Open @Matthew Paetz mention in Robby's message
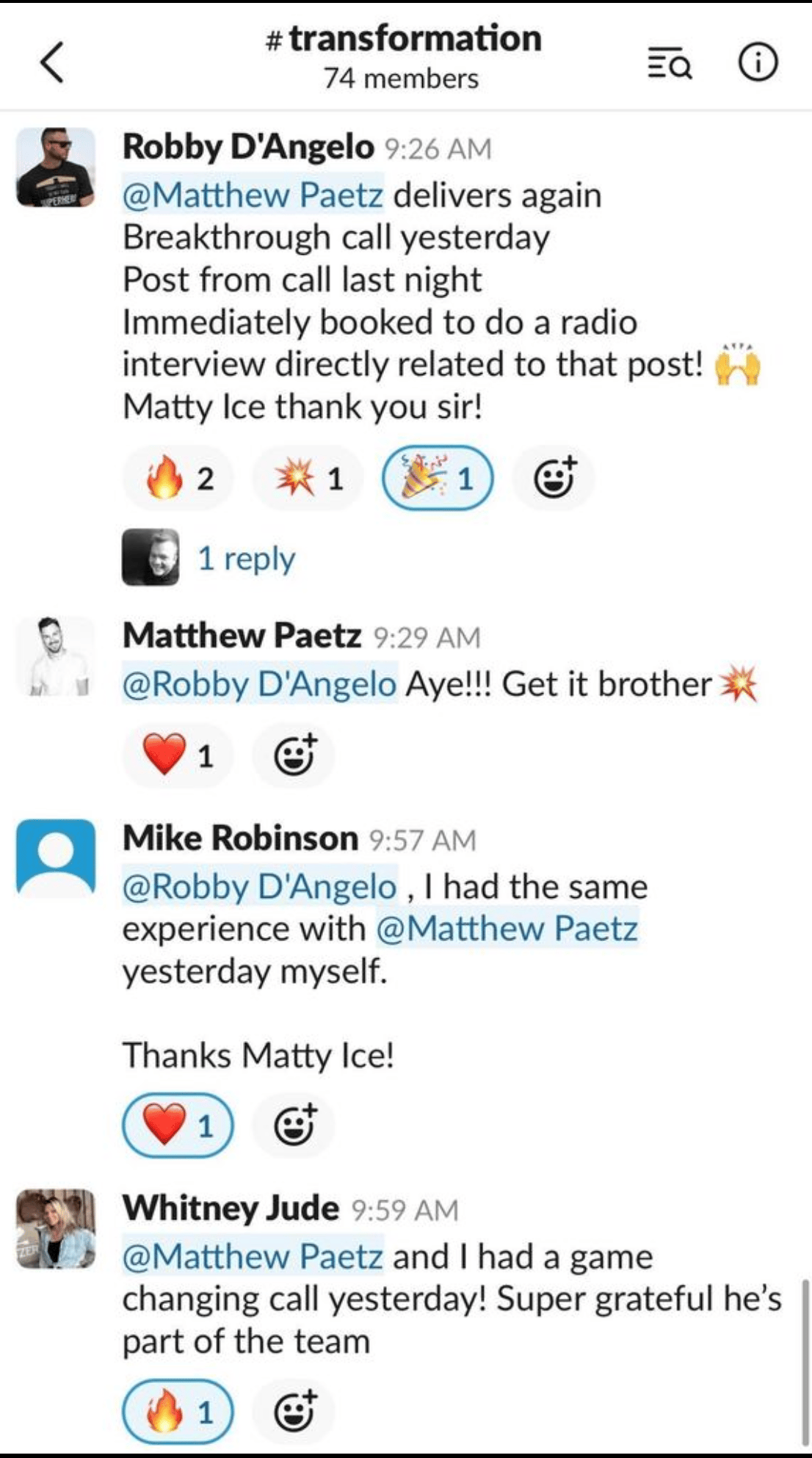The image size is (812, 1458). [253, 195]
